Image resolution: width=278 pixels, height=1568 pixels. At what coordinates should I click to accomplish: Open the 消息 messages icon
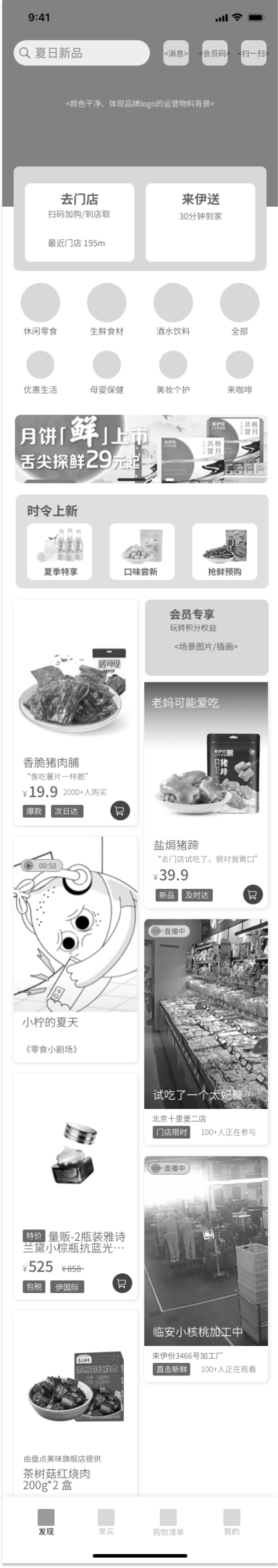pos(176,53)
